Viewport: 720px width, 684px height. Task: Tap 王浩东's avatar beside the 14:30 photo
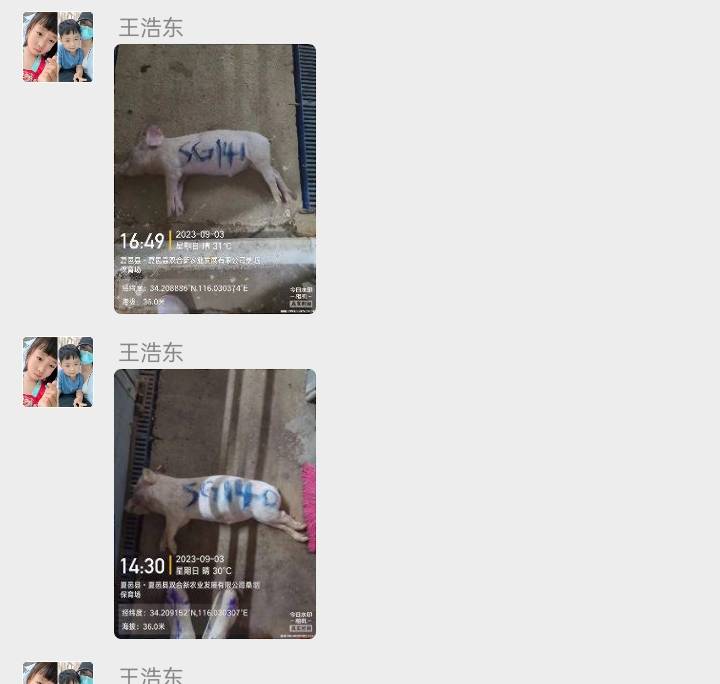[58, 372]
